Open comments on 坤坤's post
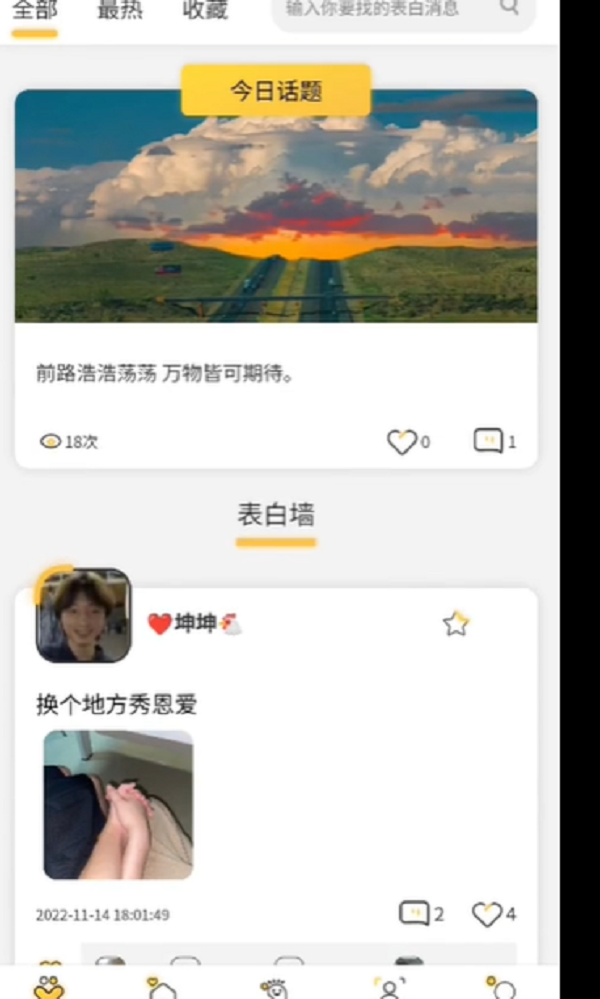 [x=414, y=913]
